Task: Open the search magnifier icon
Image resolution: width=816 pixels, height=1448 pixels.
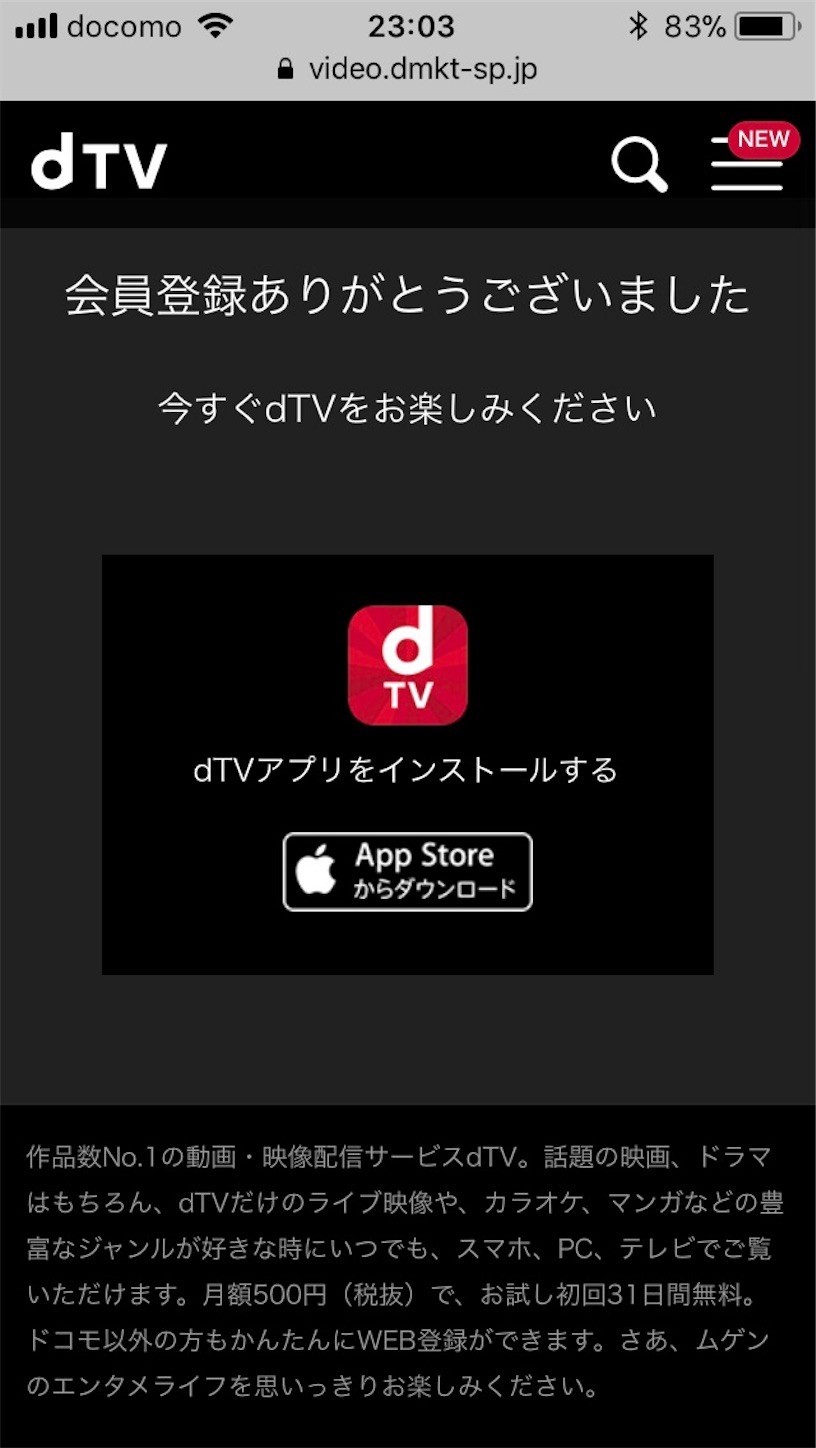Action: 639,164
